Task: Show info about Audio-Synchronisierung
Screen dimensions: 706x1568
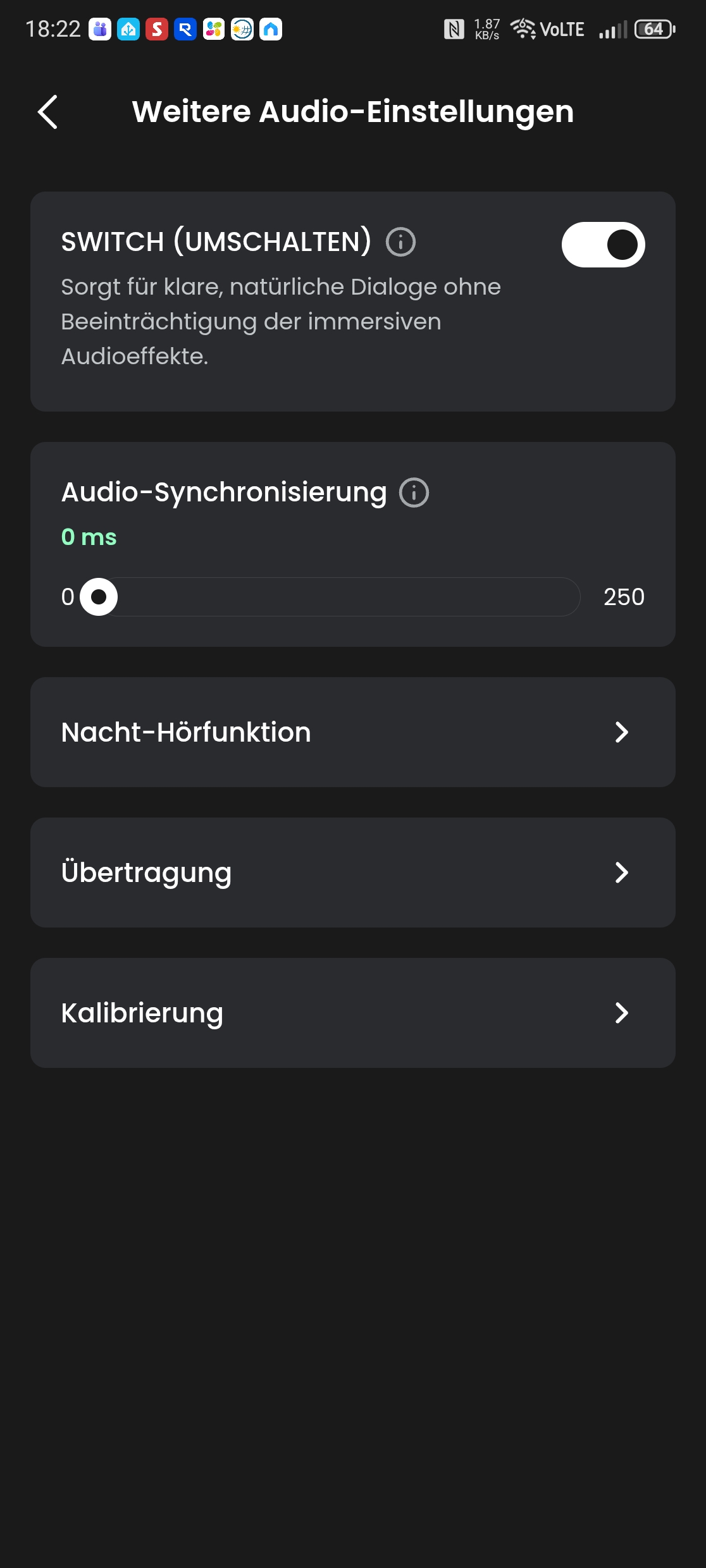Action: (x=414, y=493)
